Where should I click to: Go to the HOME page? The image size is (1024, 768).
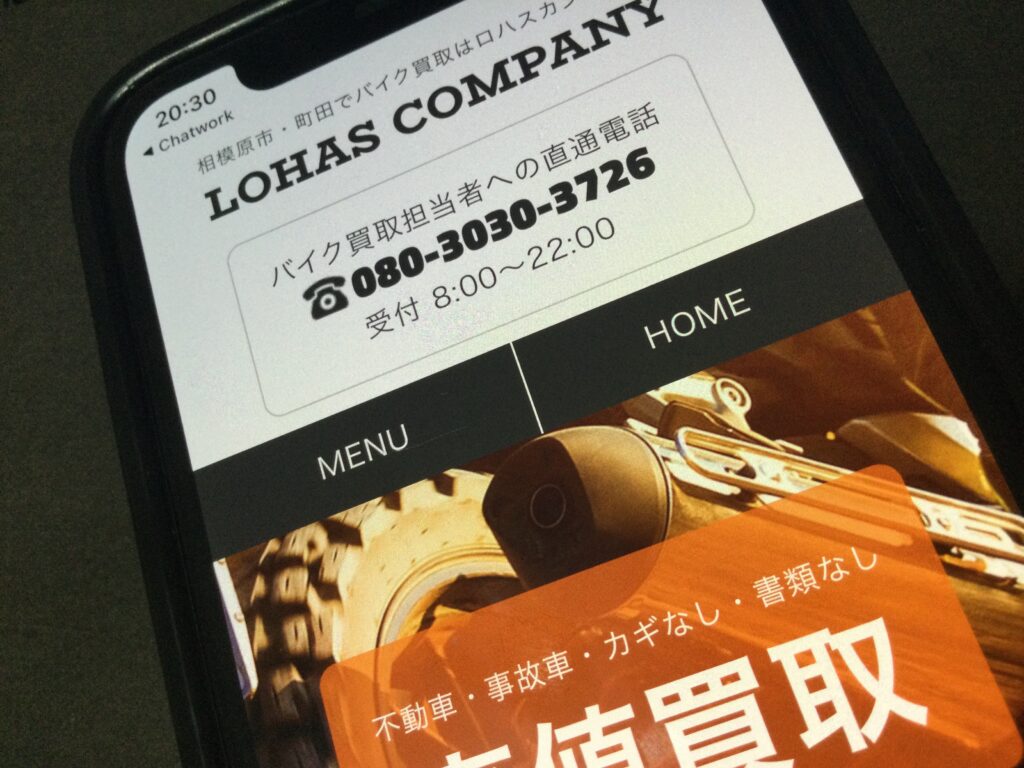point(697,318)
